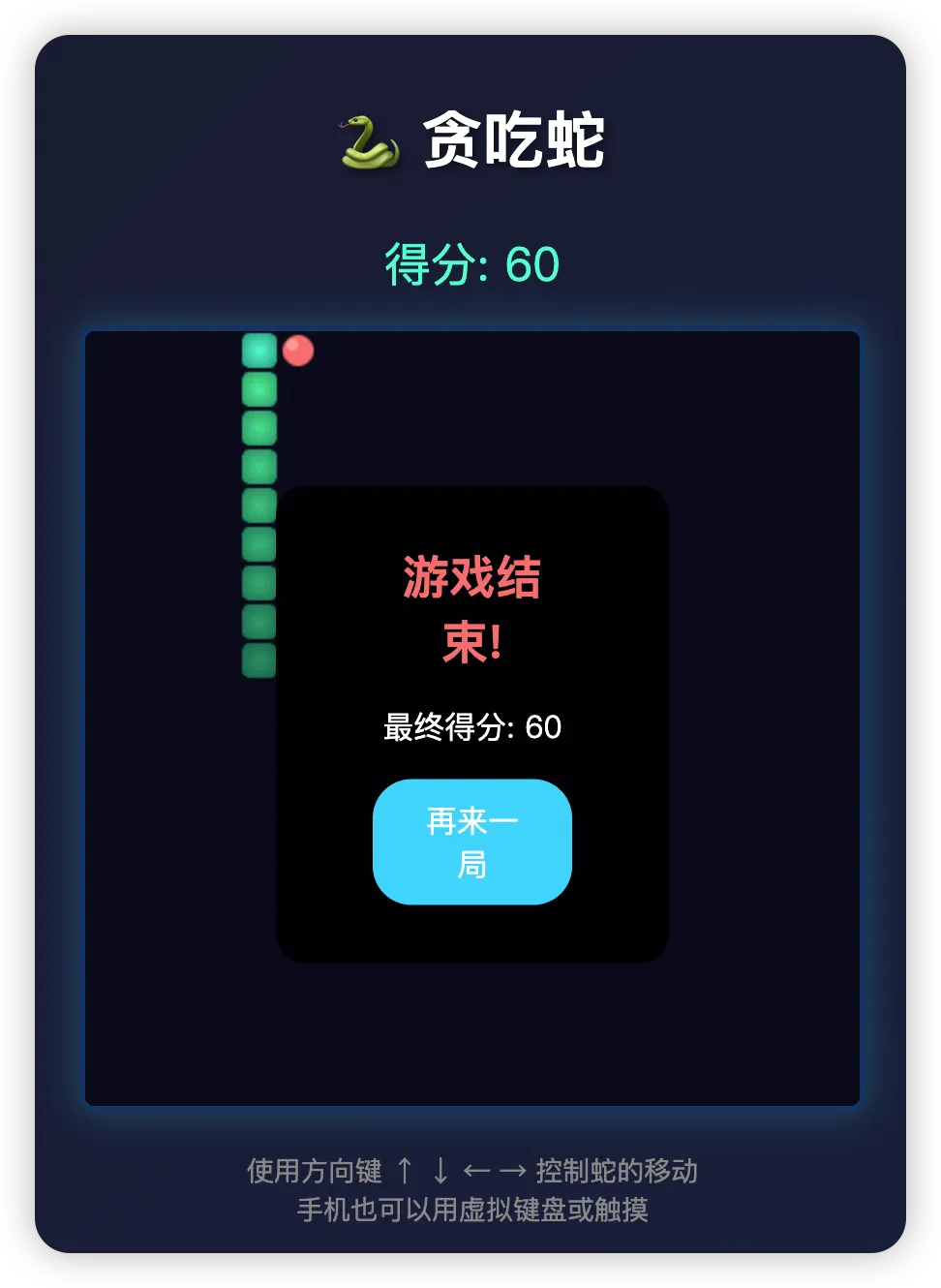Click the 手机也可以用虚拟键盘或触摸 hint text
Image resolution: width=941 pixels, height=1288 pixels.
471,1210
